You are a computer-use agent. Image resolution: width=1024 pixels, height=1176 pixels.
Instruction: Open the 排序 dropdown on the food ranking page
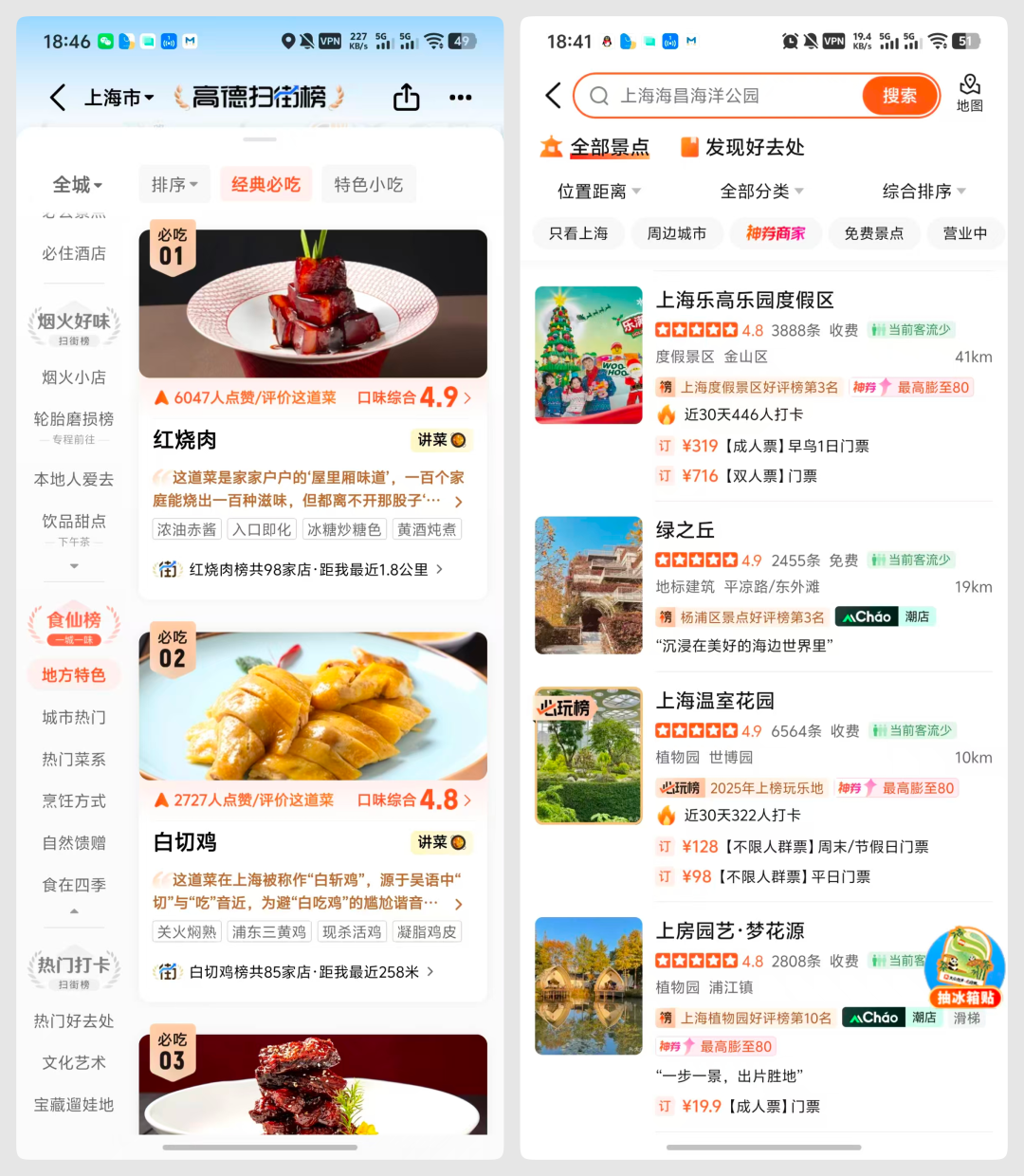pos(174,184)
